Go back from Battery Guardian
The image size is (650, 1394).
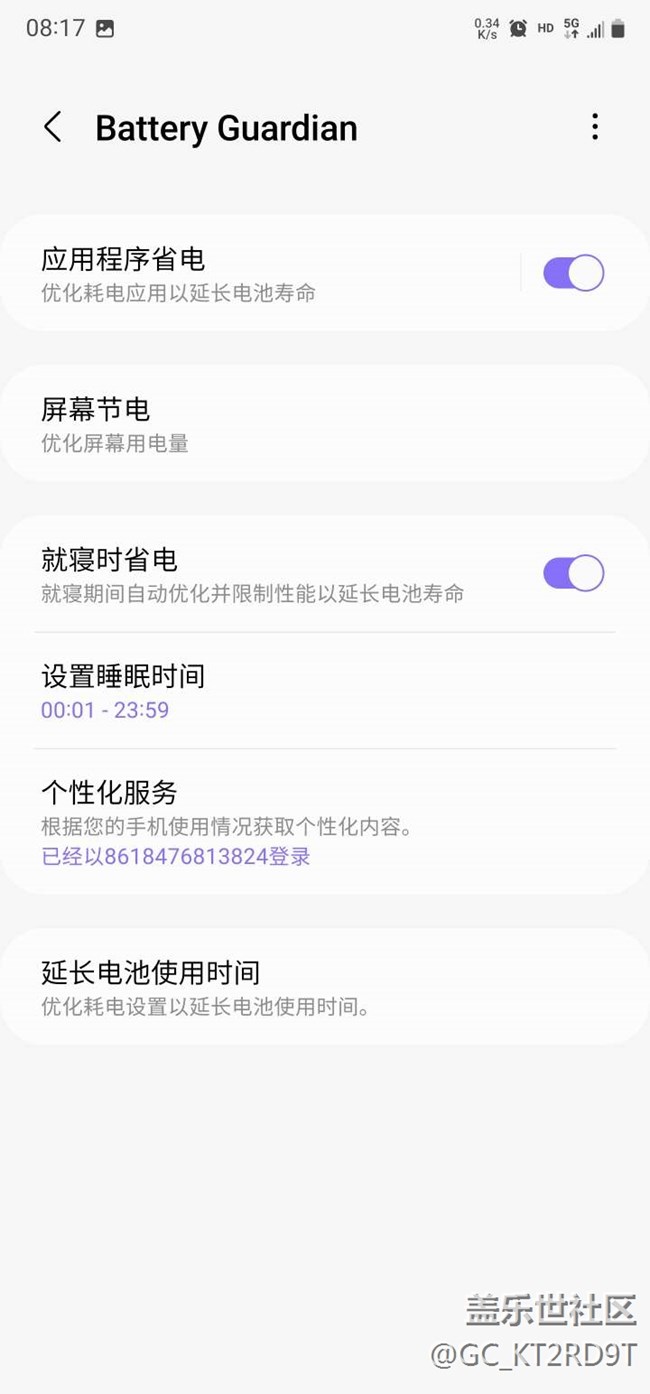pyautogui.click(x=53, y=128)
